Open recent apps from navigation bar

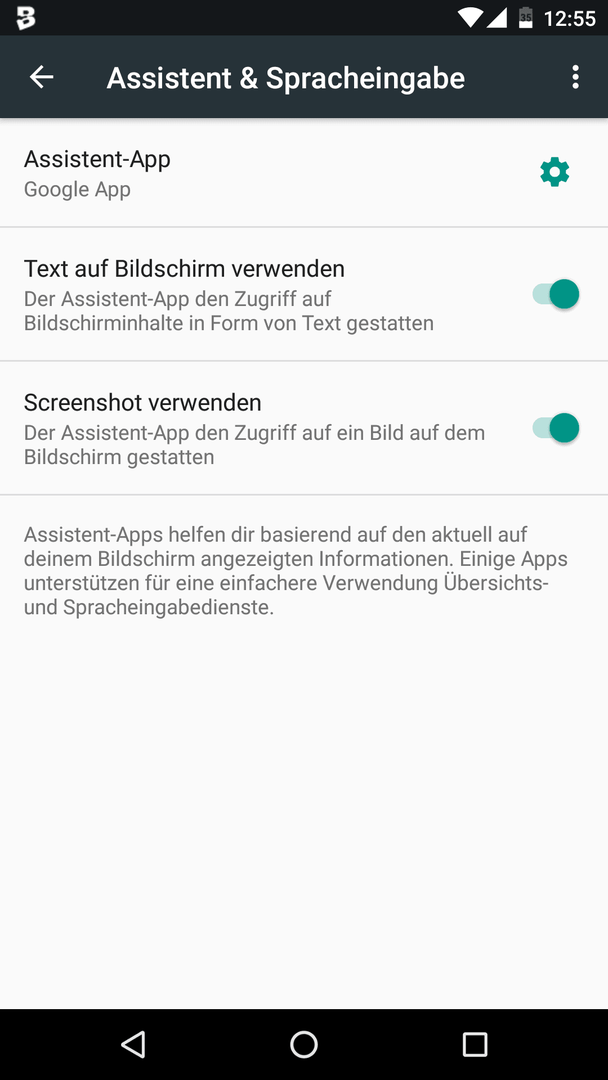pyautogui.click(x=474, y=1044)
